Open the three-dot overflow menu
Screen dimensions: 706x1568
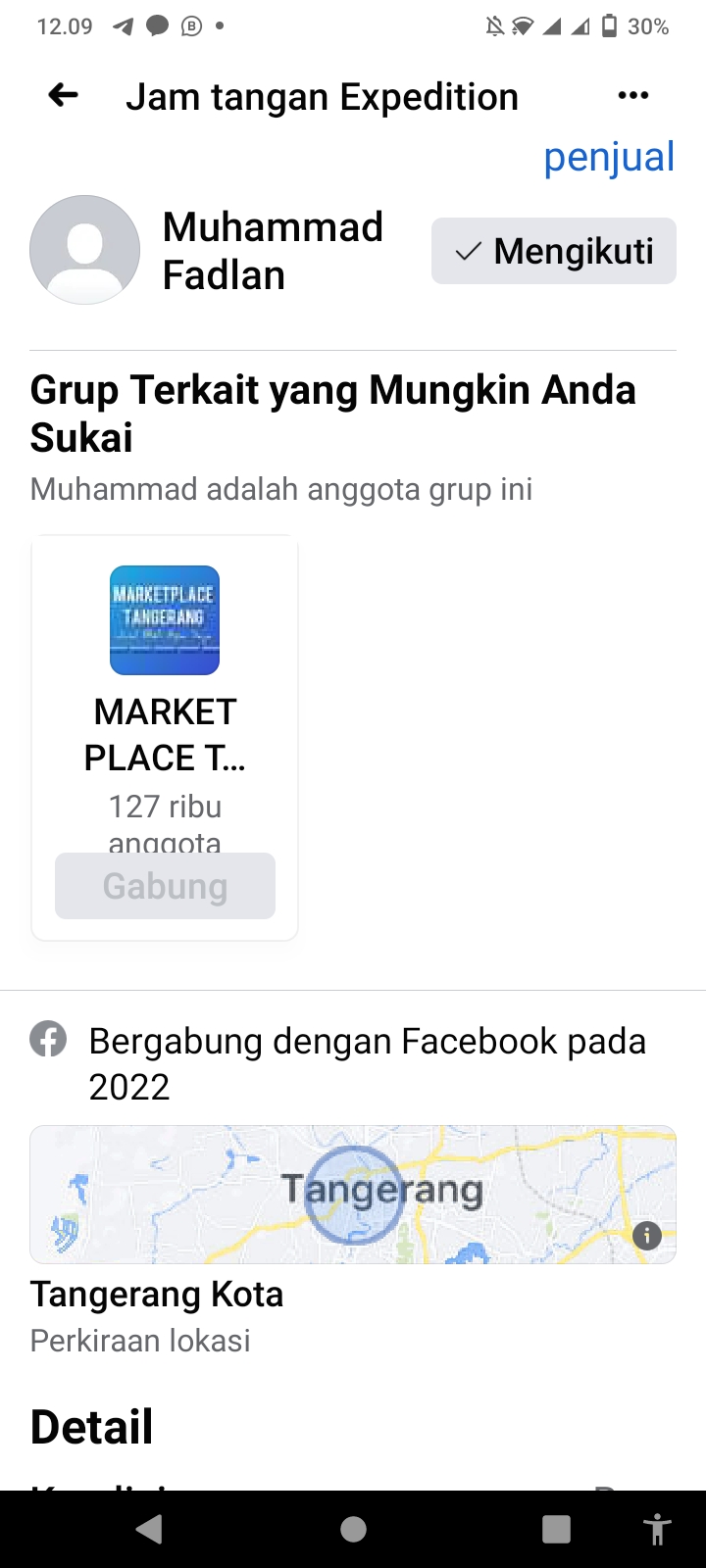click(633, 95)
